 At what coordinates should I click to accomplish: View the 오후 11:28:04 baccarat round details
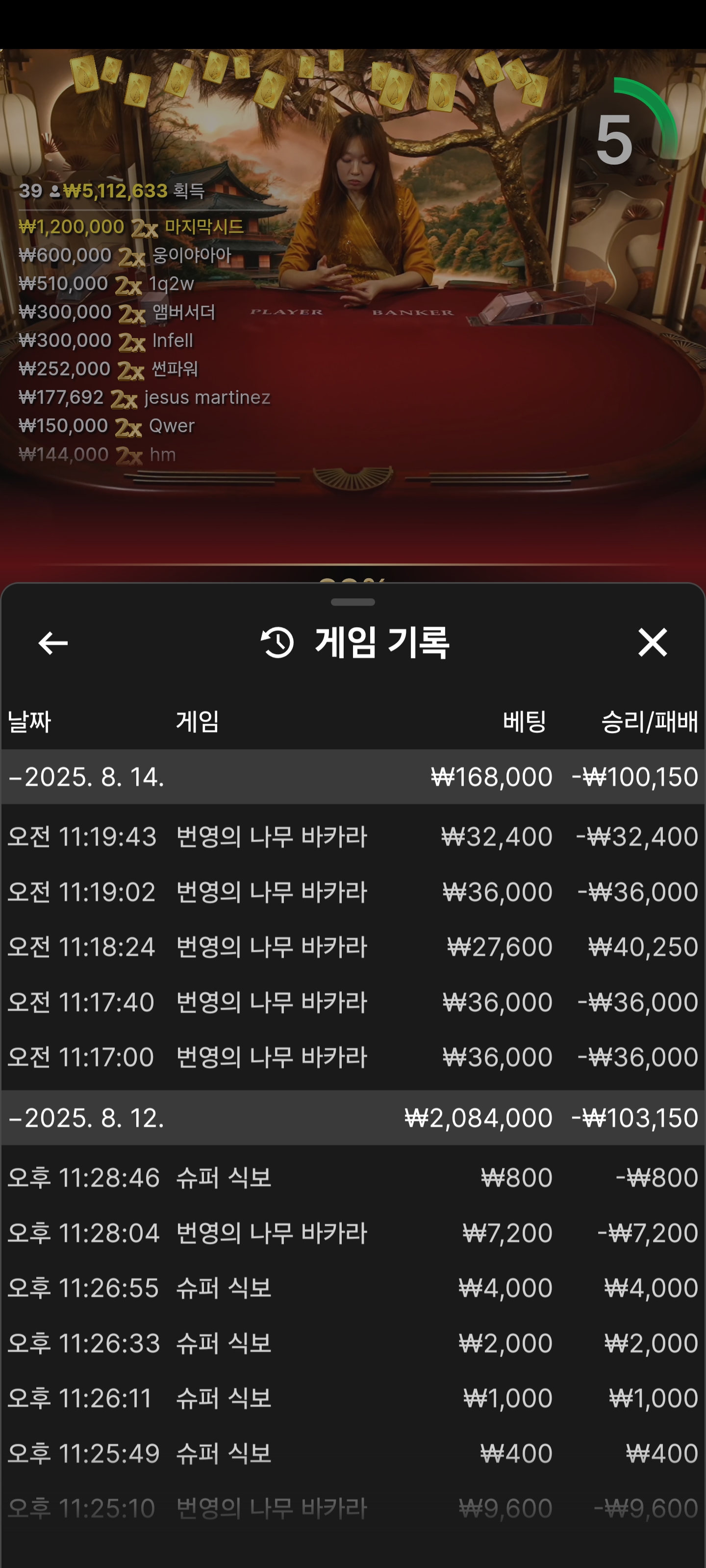pos(353,1233)
